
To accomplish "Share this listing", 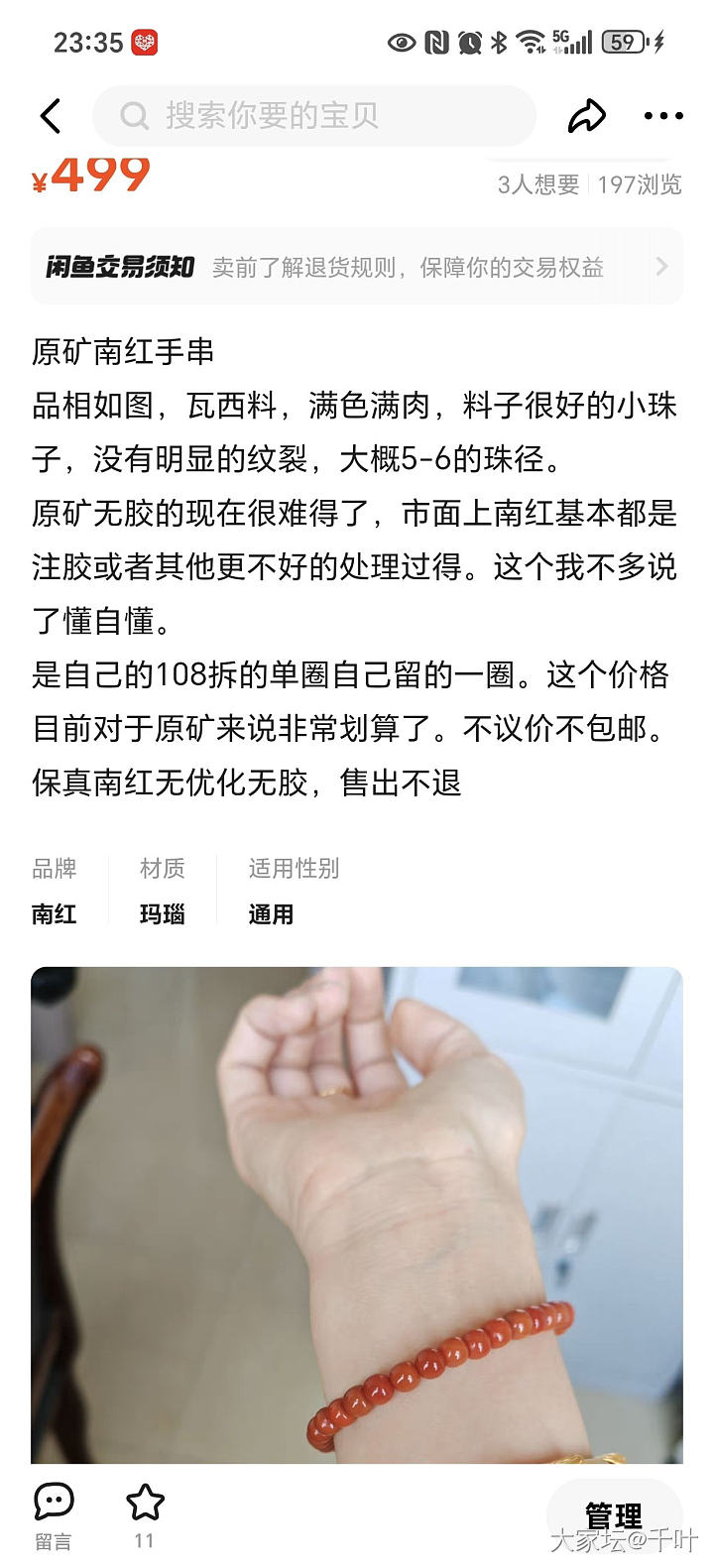I will pyautogui.click(x=586, y=116).
